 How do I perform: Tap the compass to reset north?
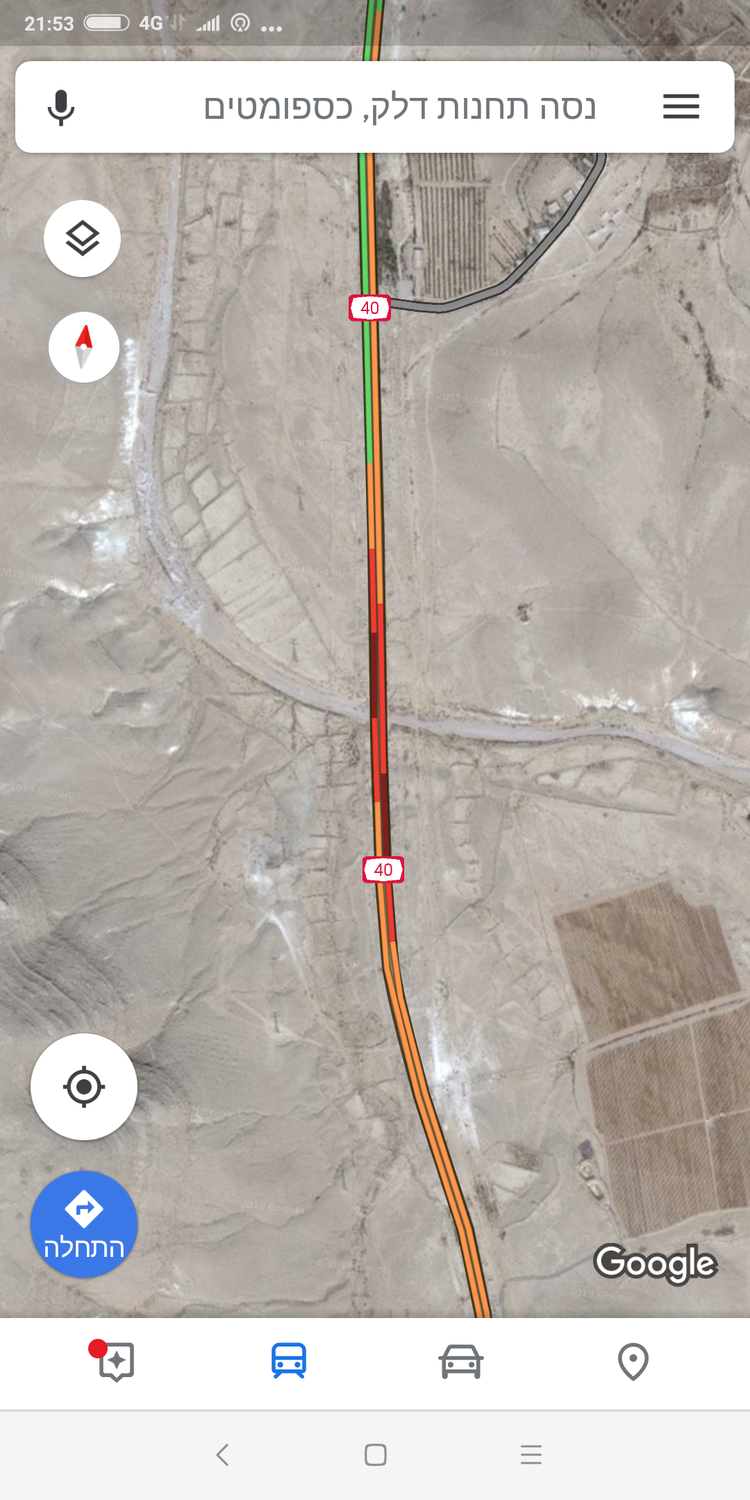pos(84,347)
